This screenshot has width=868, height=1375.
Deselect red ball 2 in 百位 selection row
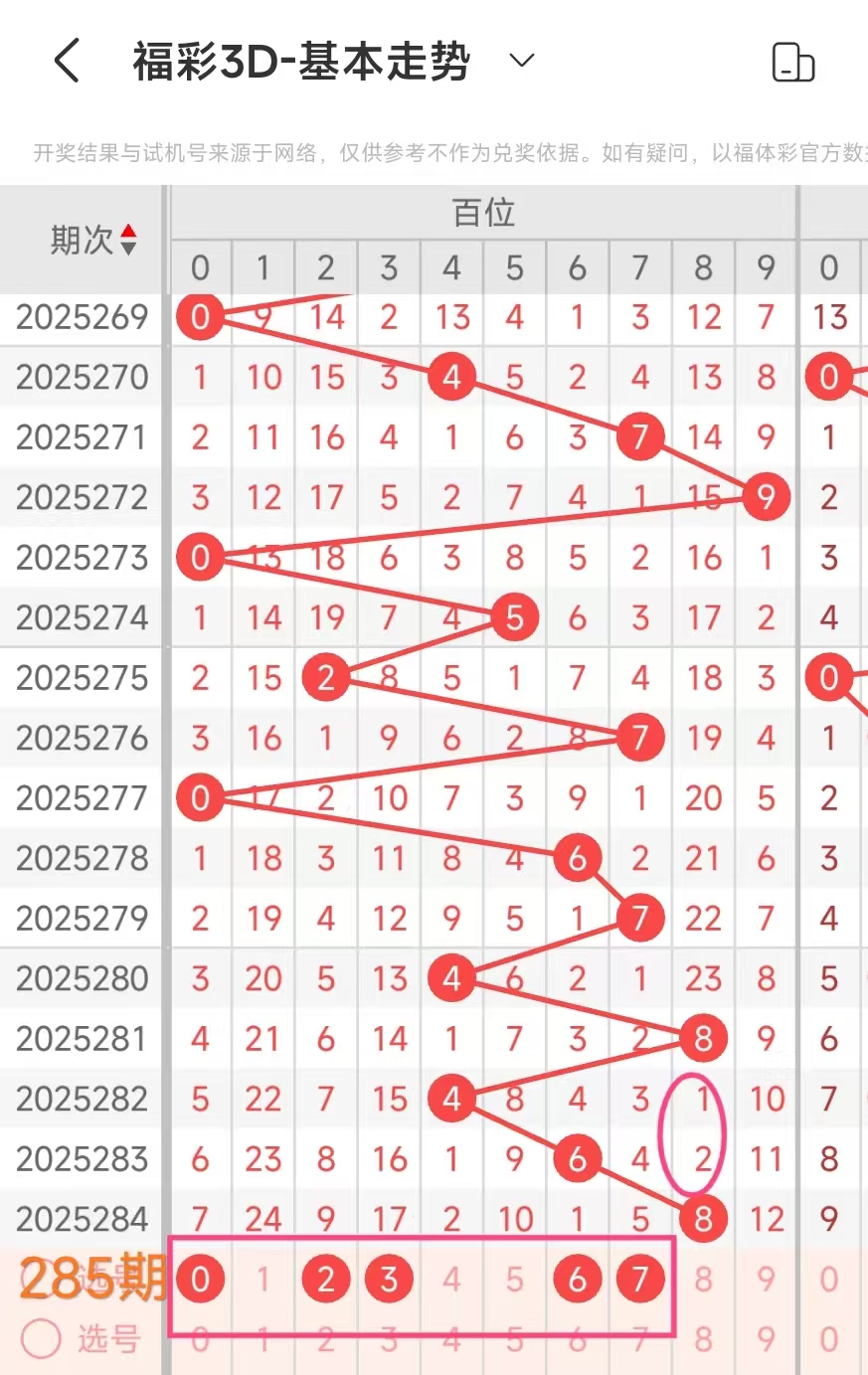click(326, 1279)
